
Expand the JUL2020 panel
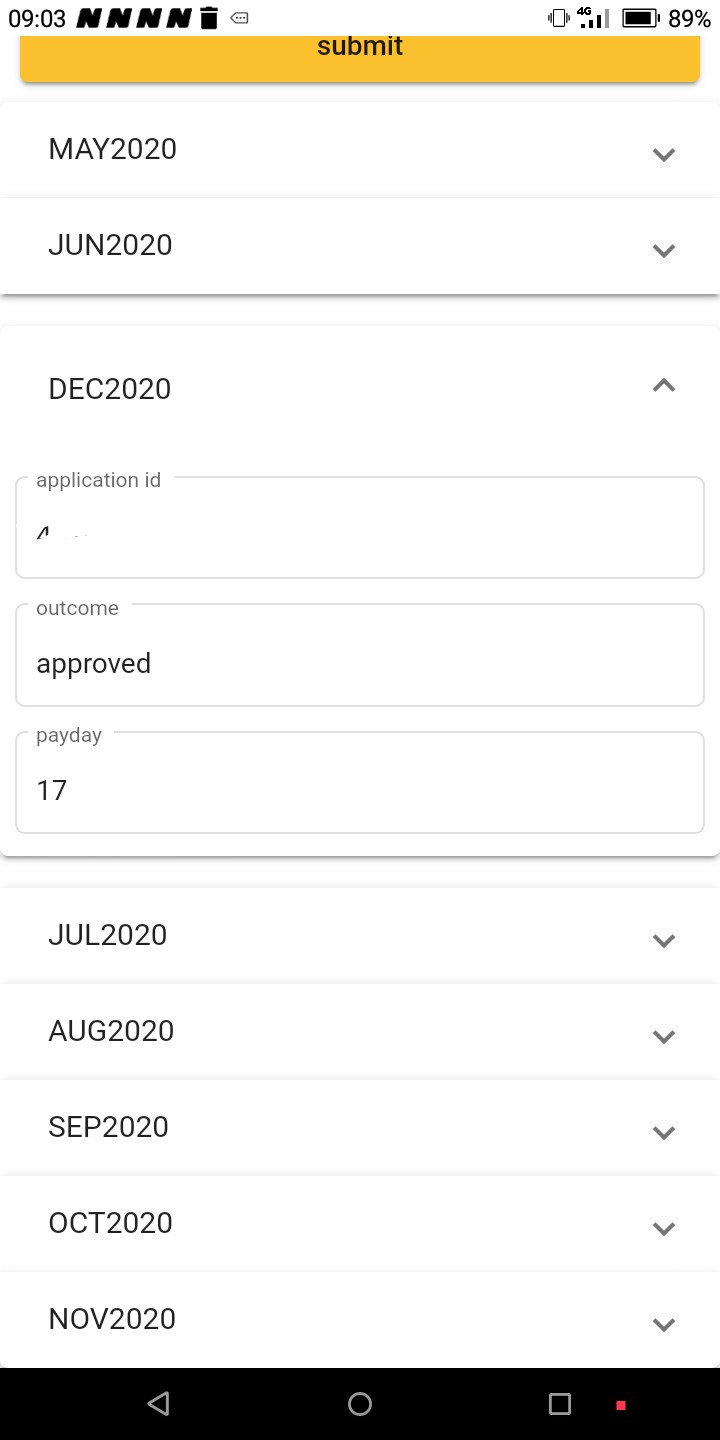(360, 936)
